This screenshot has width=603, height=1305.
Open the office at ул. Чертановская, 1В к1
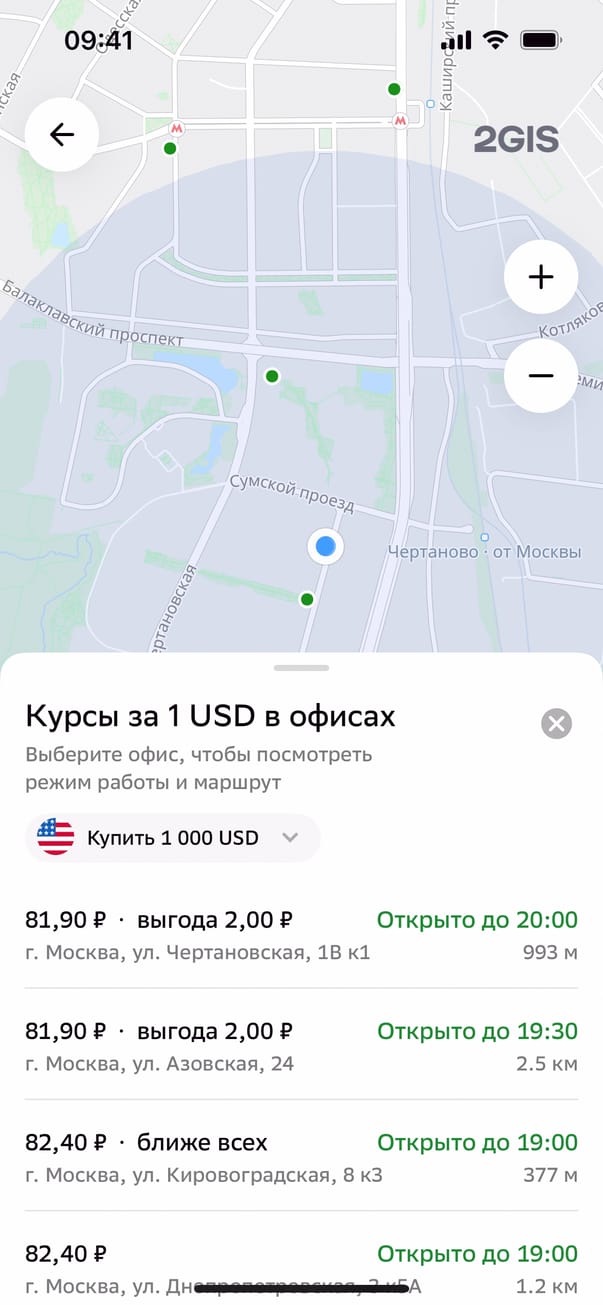click(300, 935)
